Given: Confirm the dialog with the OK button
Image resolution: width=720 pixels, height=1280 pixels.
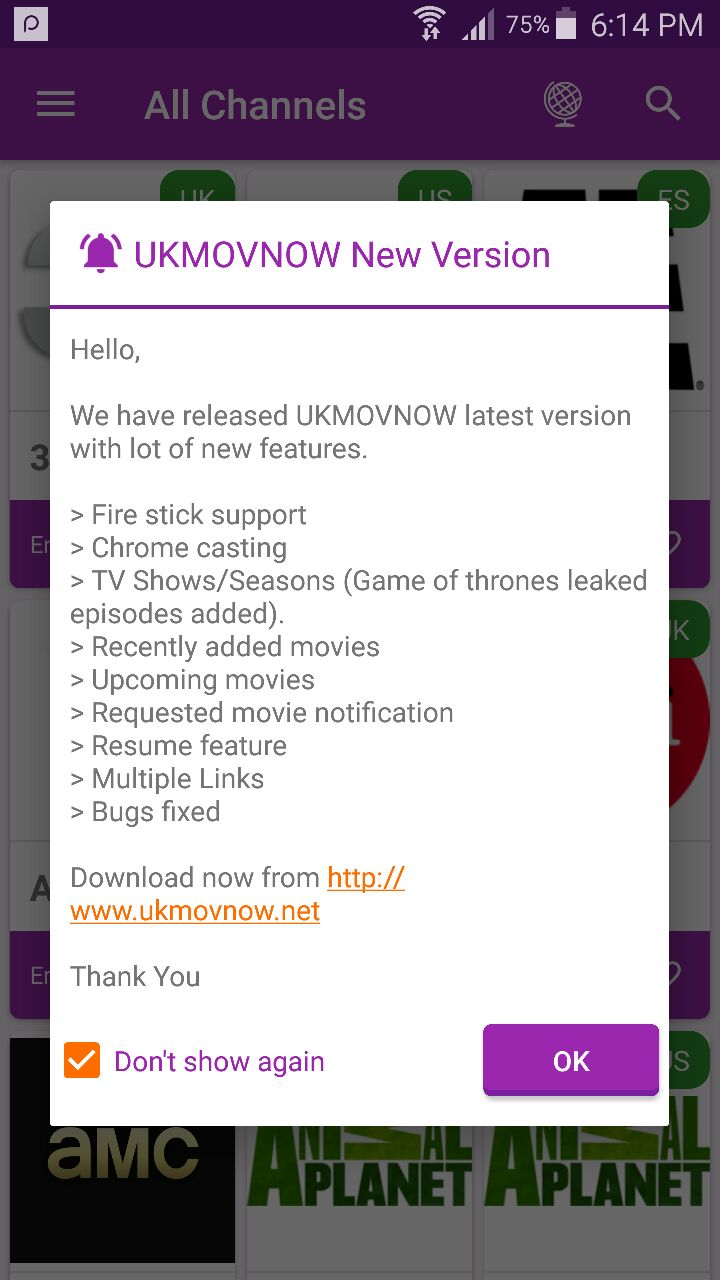Looking at the screenshot, I should (x=571, y=1060).
